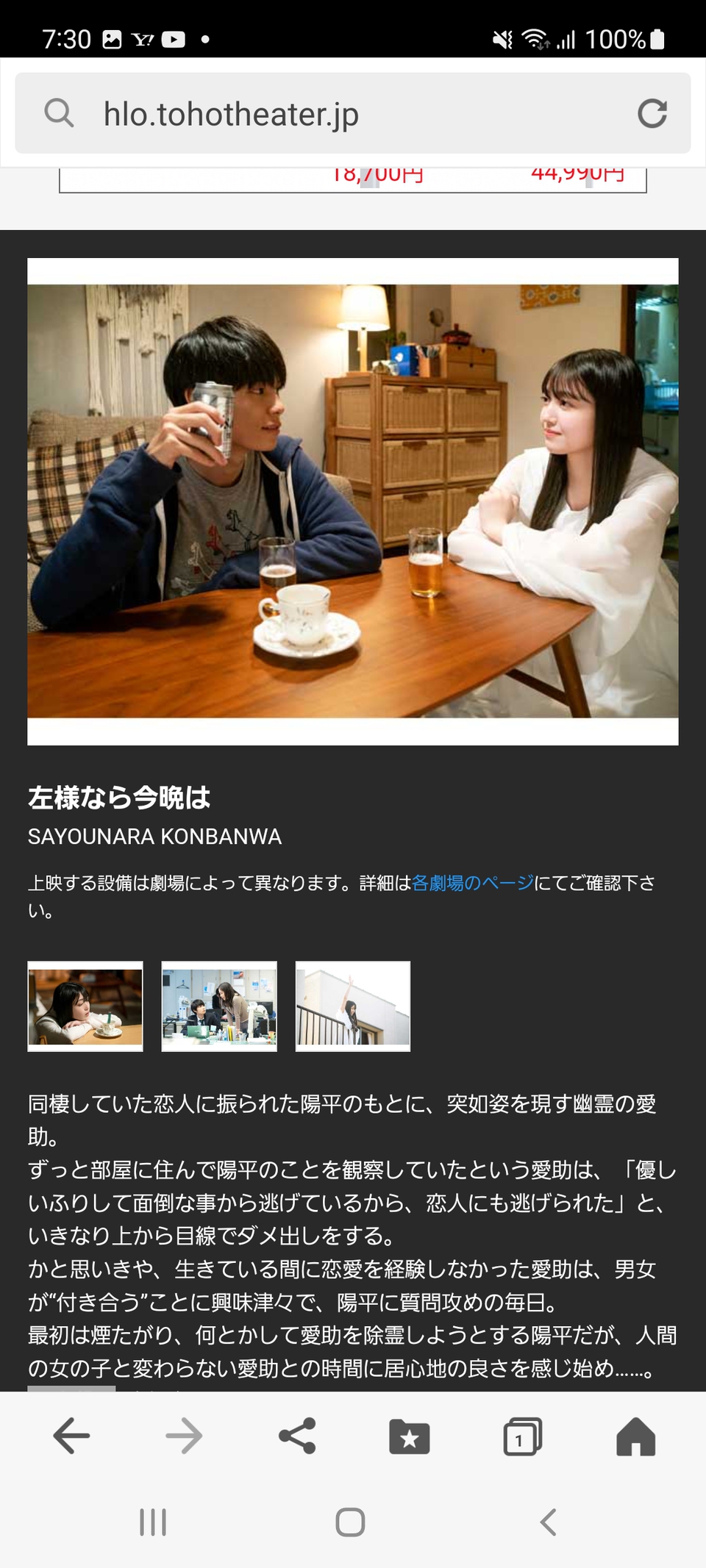Share this page

tap(297, 1436)
